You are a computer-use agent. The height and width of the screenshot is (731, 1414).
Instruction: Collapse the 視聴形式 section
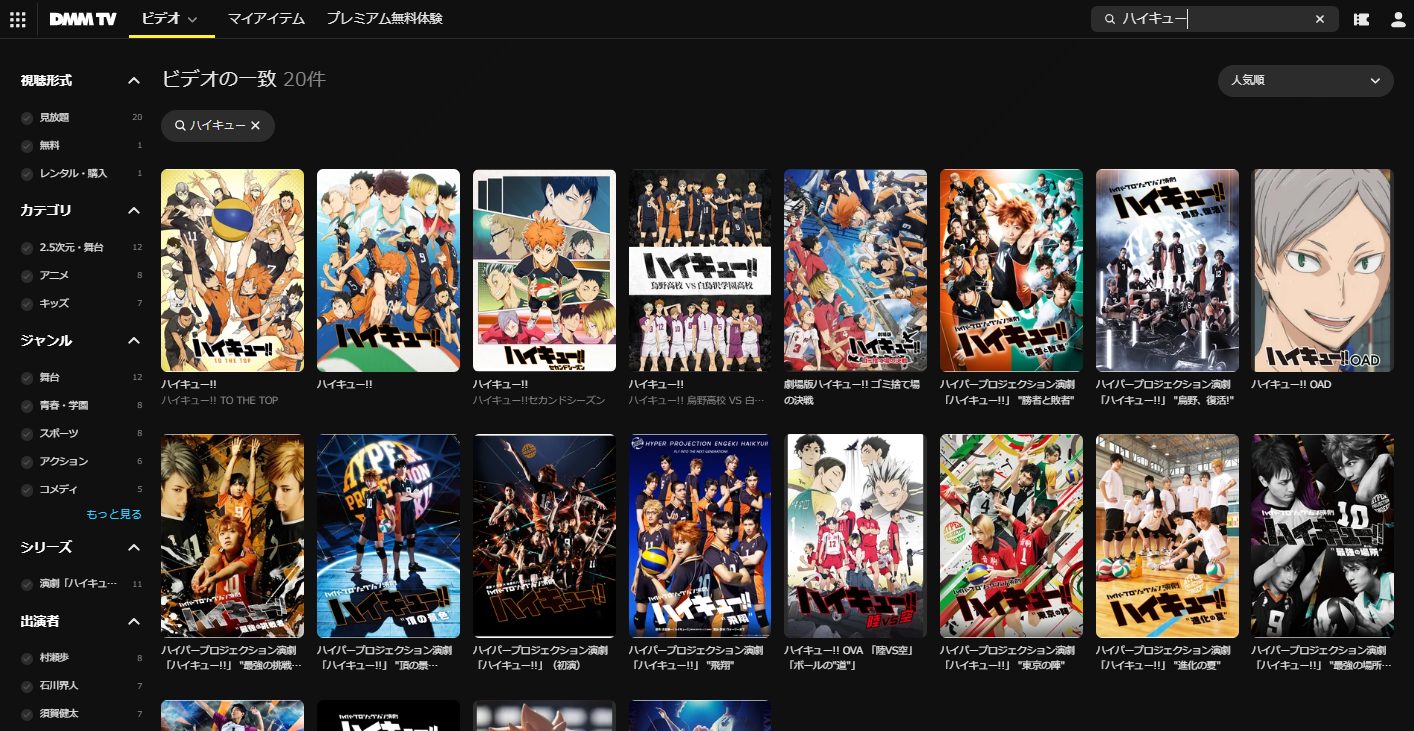[x=134, y=81]
